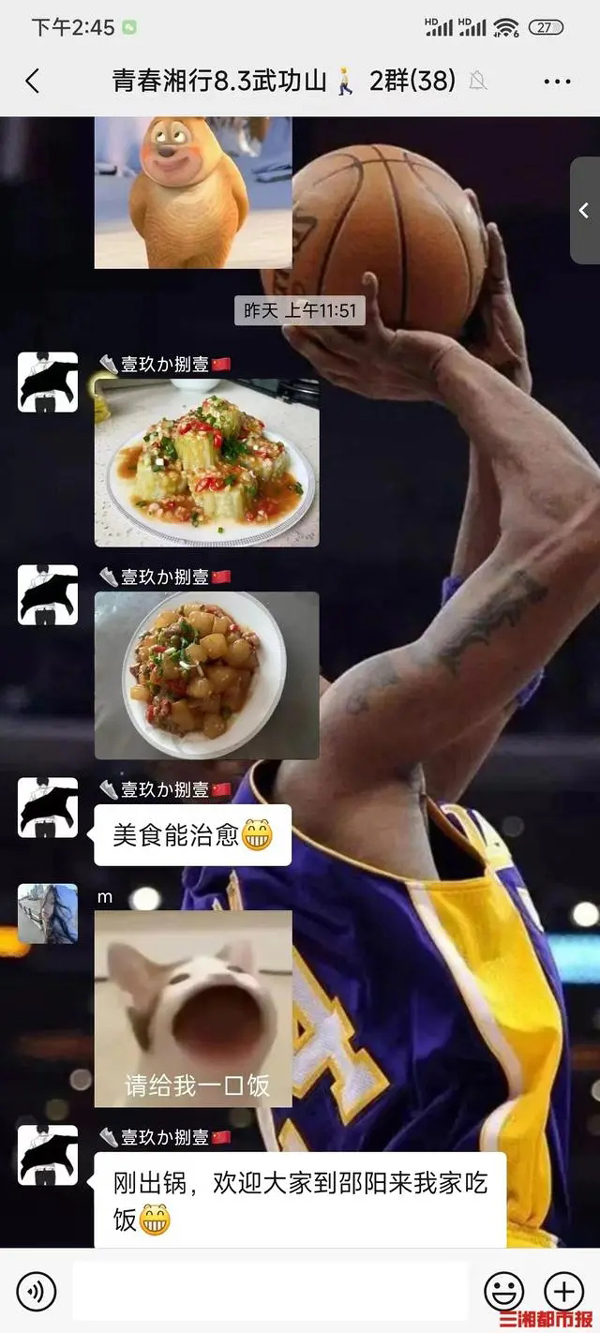Viewport: 600px width, 1333px height.
Task: View the corn dish photo
Action: click(x=207, y=463)
